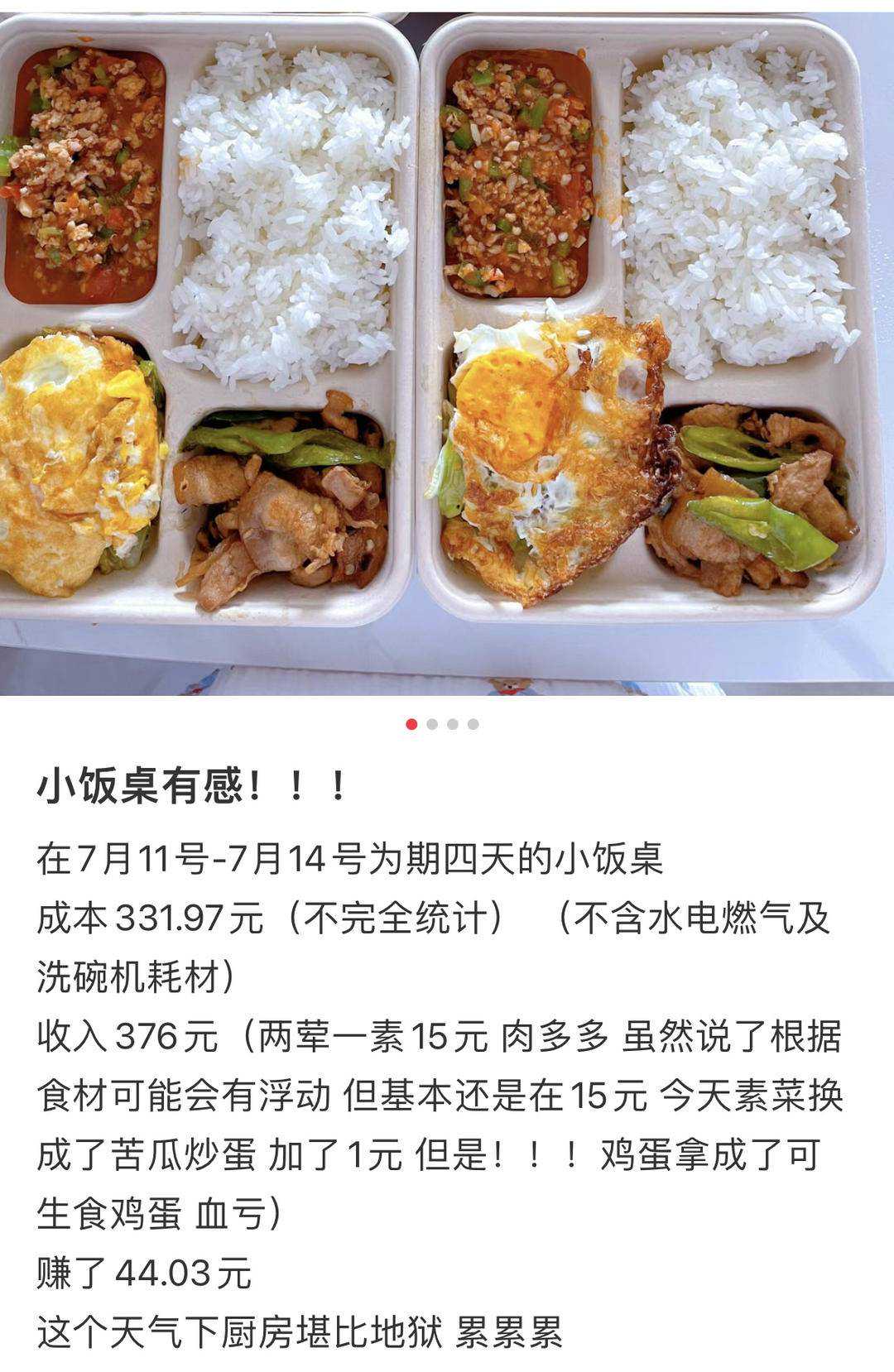Tap the photo carousel page indicator dots
The width and height of the screenshot is (894, 1372).
[x=442, y=724]
